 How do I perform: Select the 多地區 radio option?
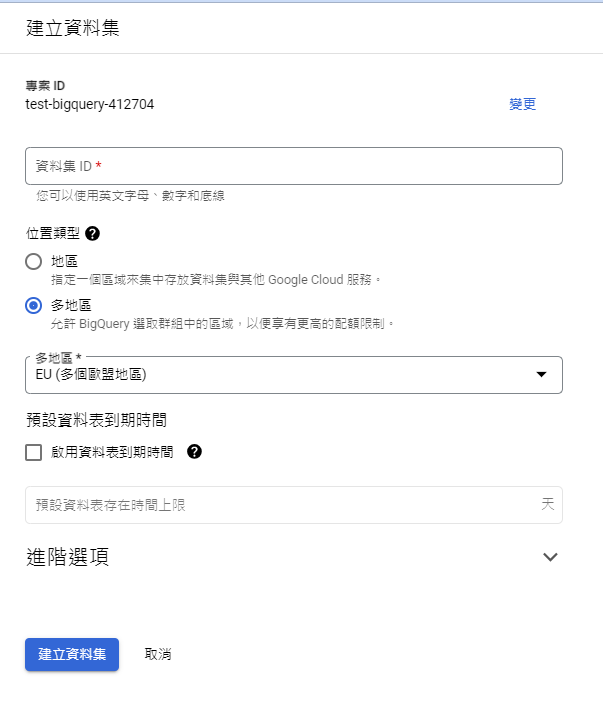click(34, 306)
